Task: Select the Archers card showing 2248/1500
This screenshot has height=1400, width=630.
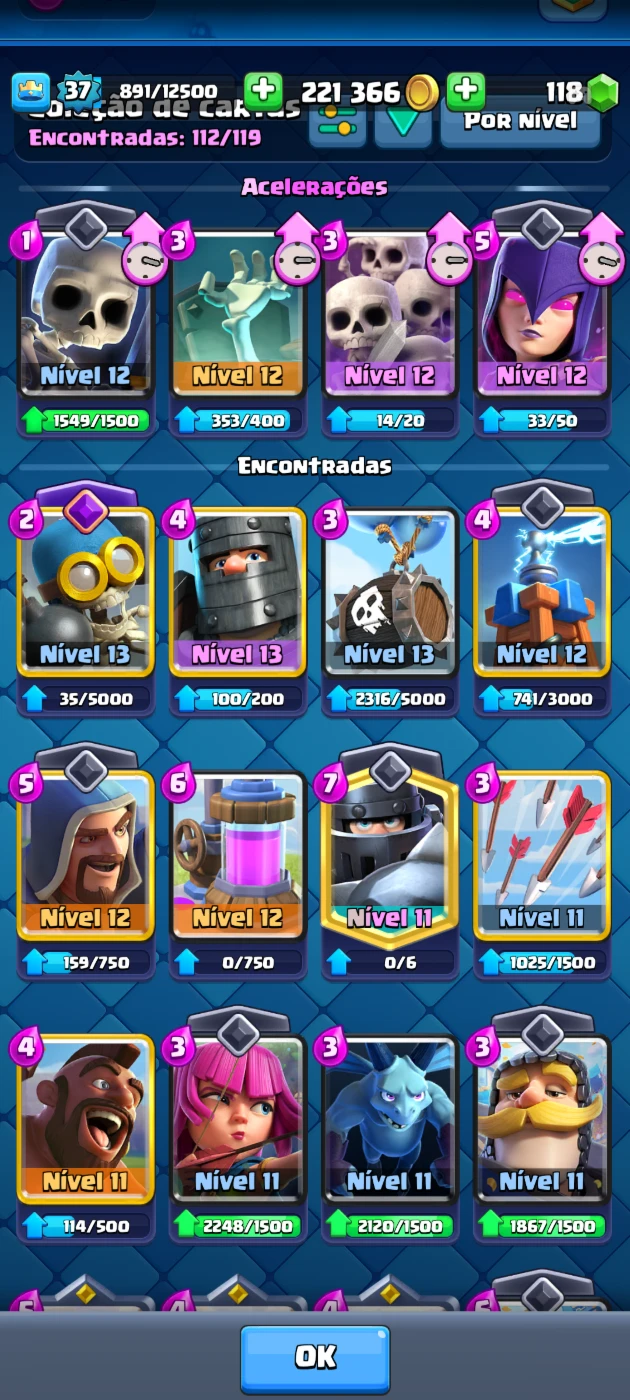Action: pyautogui.click(x=237, y=1128)
